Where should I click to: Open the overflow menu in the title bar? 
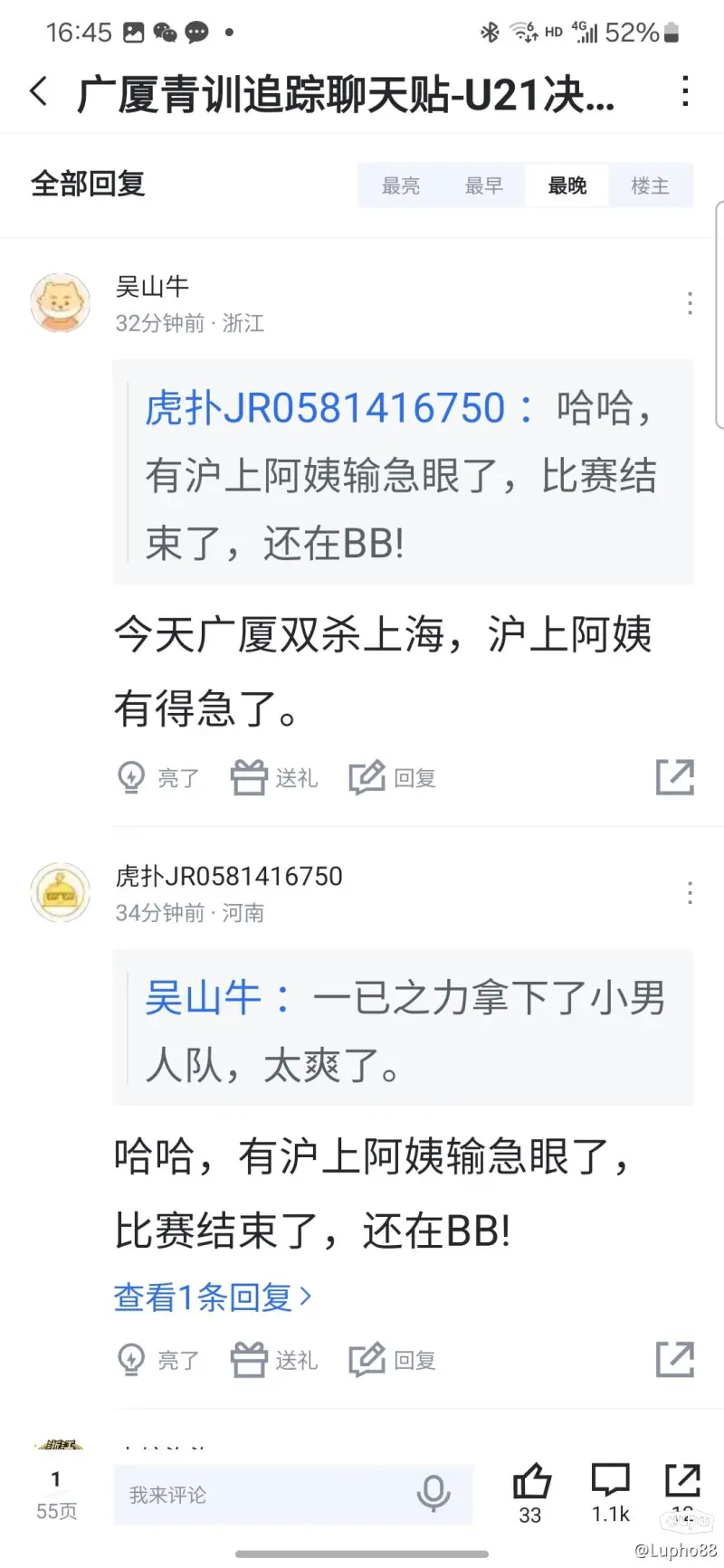coord(686,91)
